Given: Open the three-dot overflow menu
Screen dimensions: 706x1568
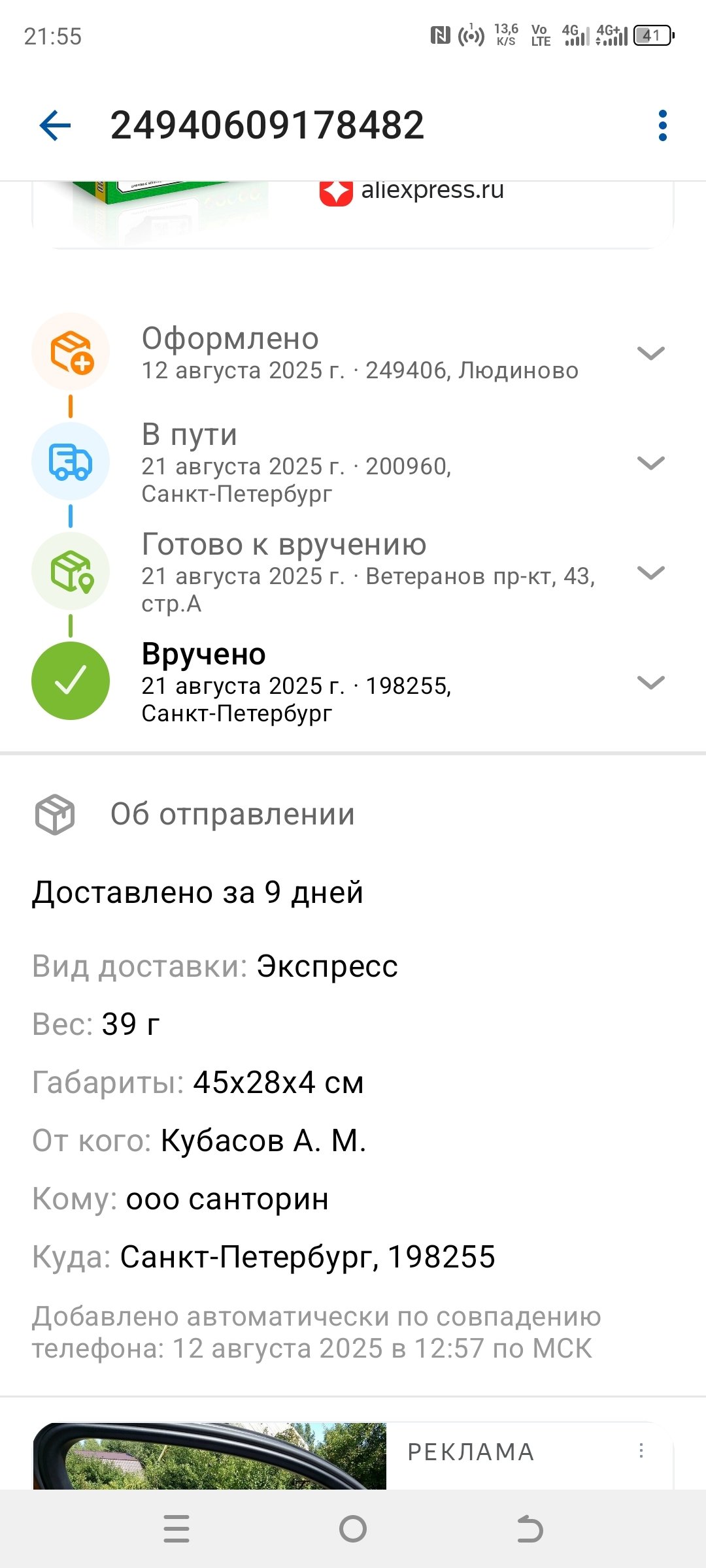Looking at the screenshot, I should tap(662, 125).
